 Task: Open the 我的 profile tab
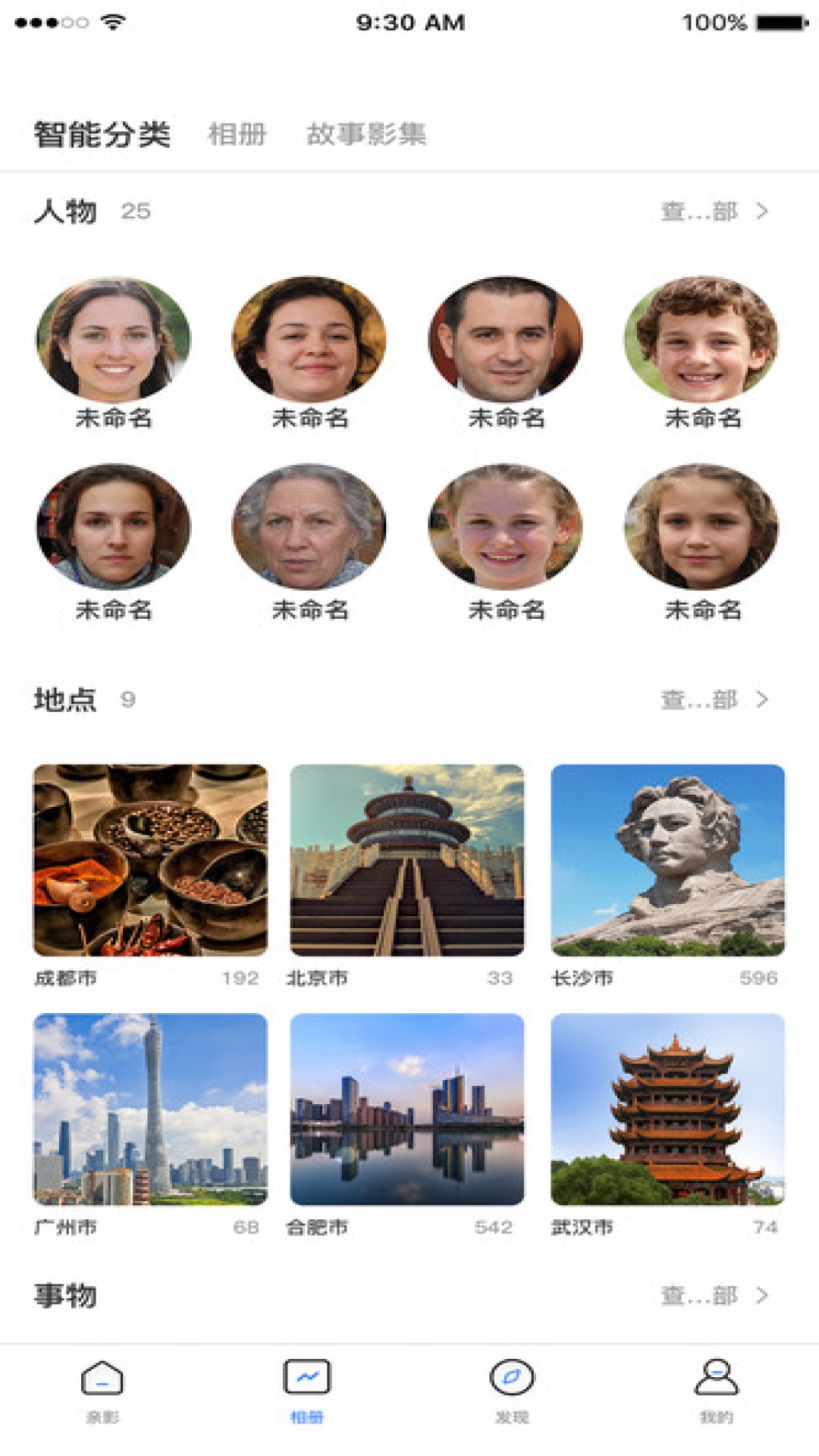[x=717, y=1391]
